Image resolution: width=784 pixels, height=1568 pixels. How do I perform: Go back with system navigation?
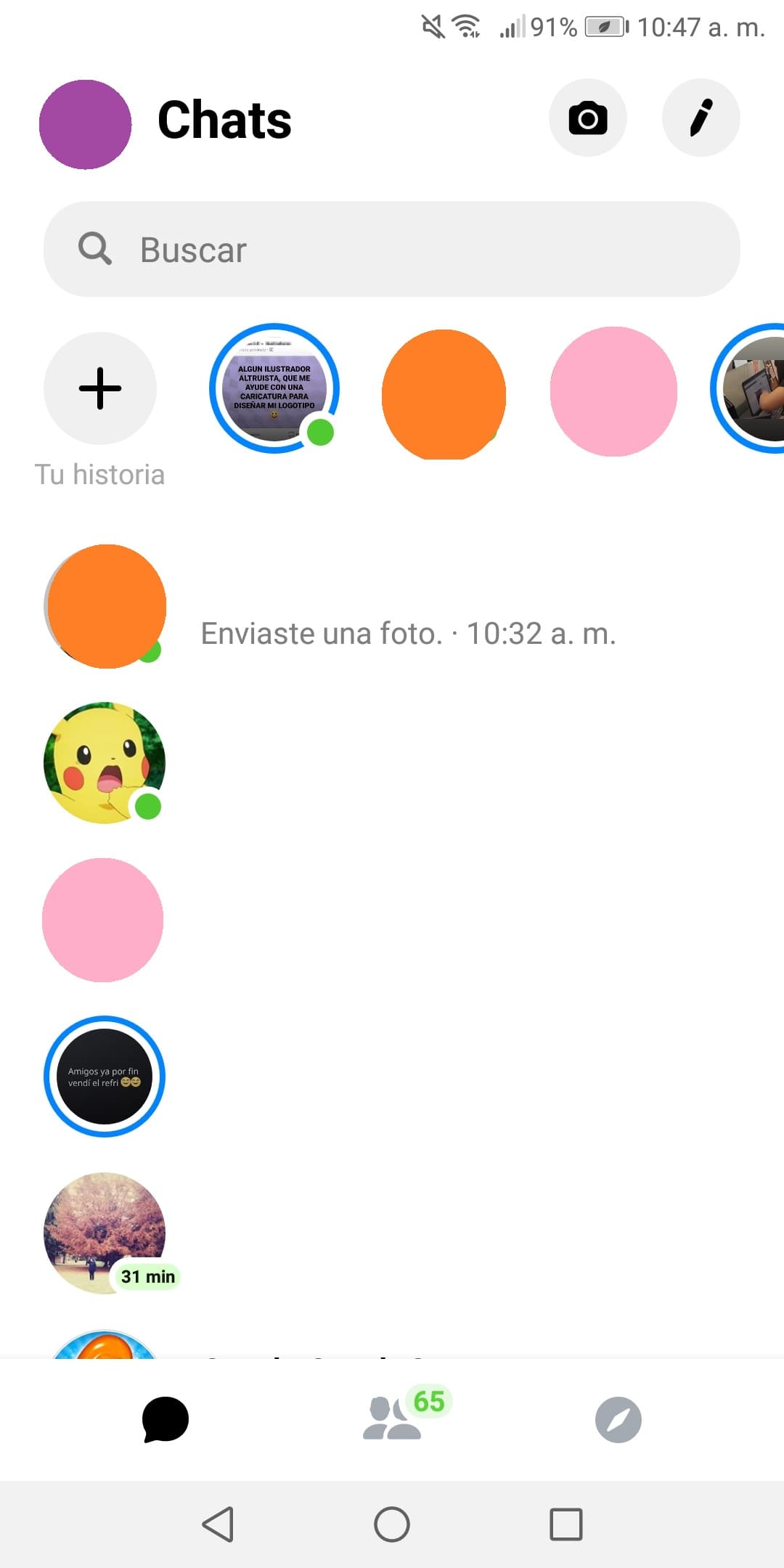[x=218, y=1524]
